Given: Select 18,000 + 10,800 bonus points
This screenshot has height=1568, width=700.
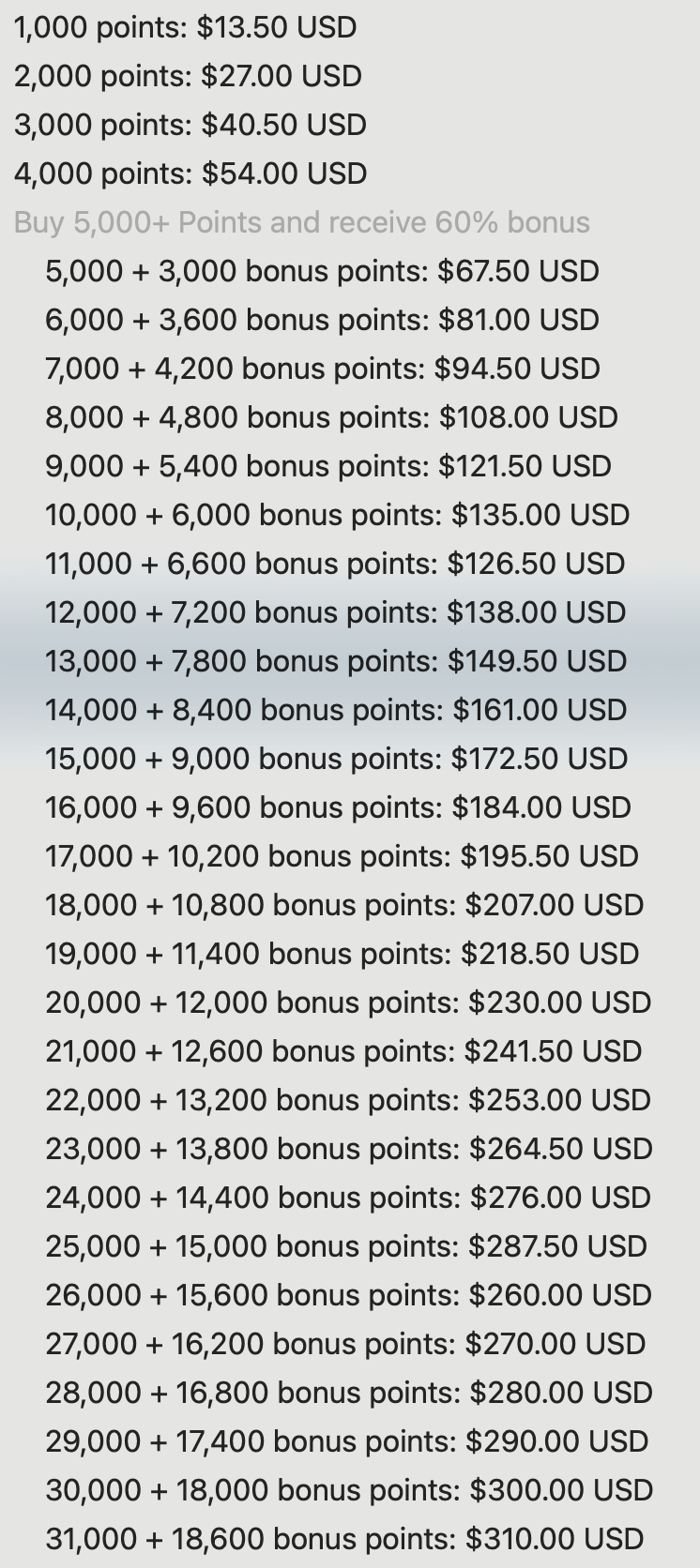Looking at the screenshot, I should click(x=343, y=905).
